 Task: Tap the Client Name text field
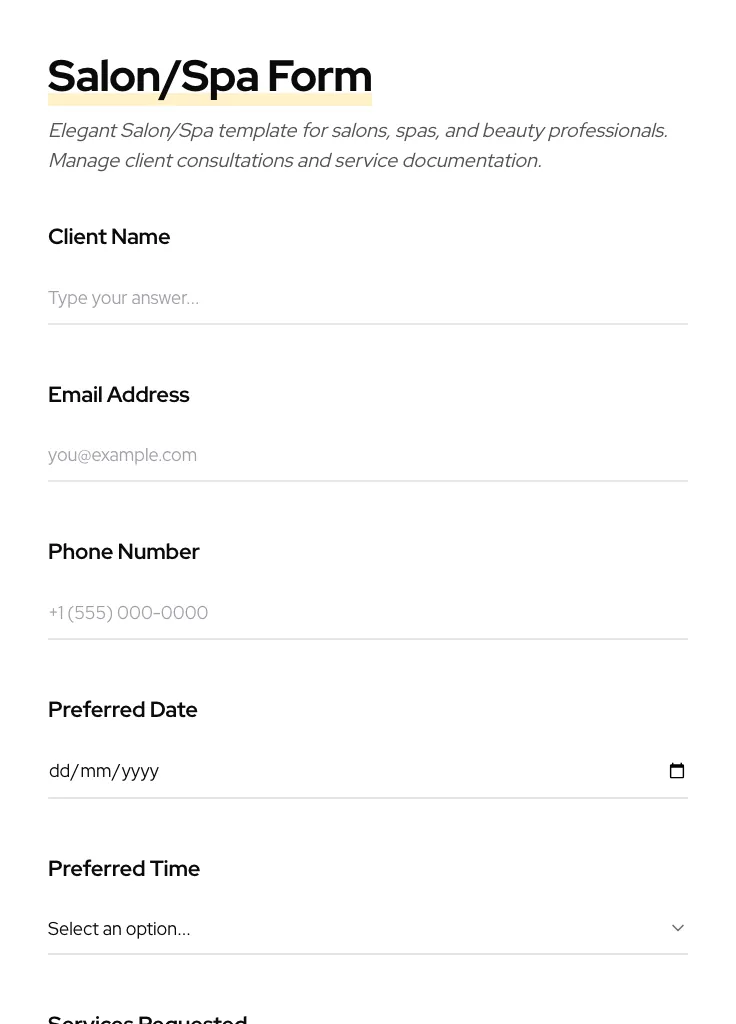tap(367, 298)
